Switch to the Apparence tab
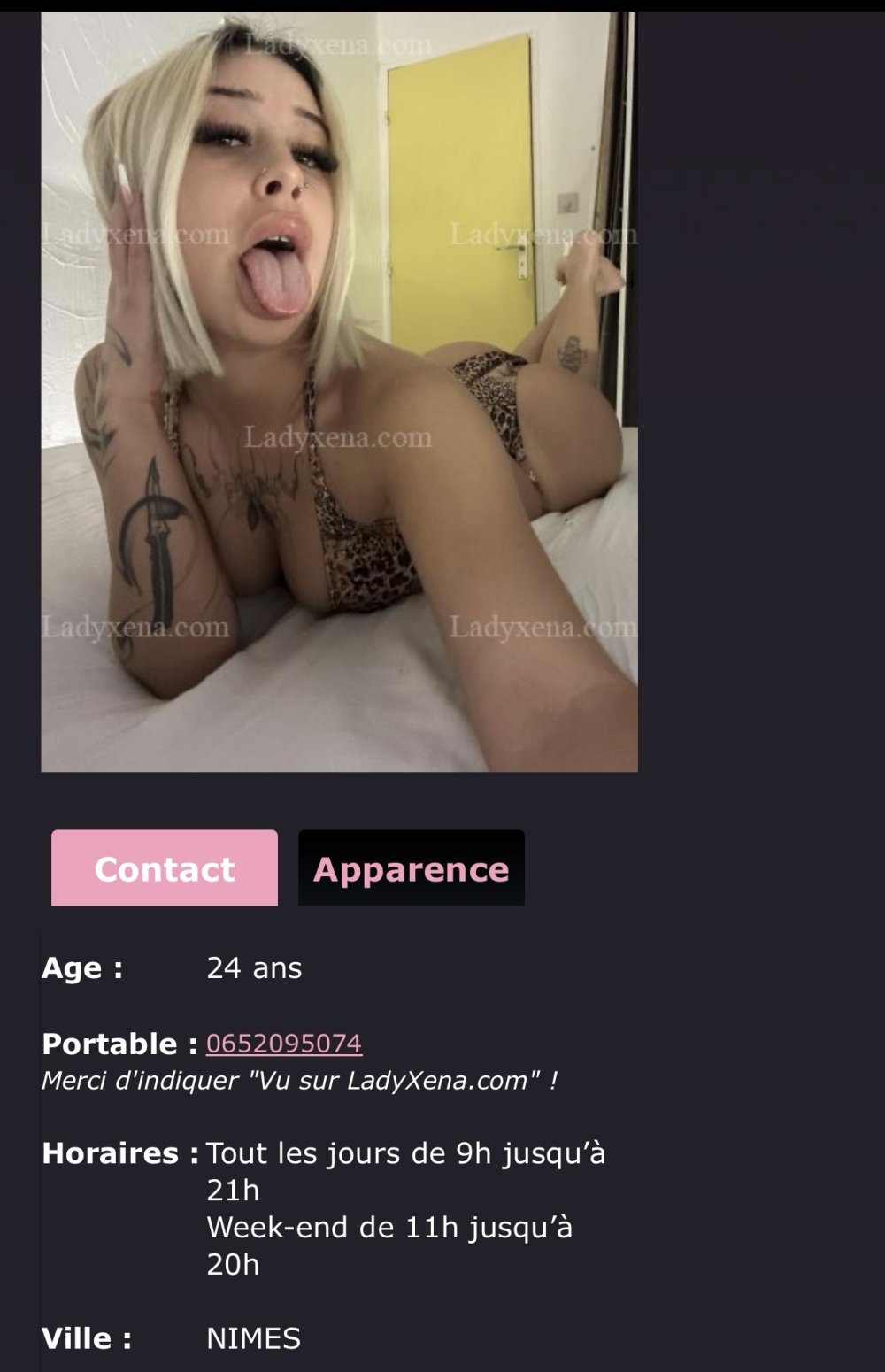The image size is (885, 1372). coord(411,868)
